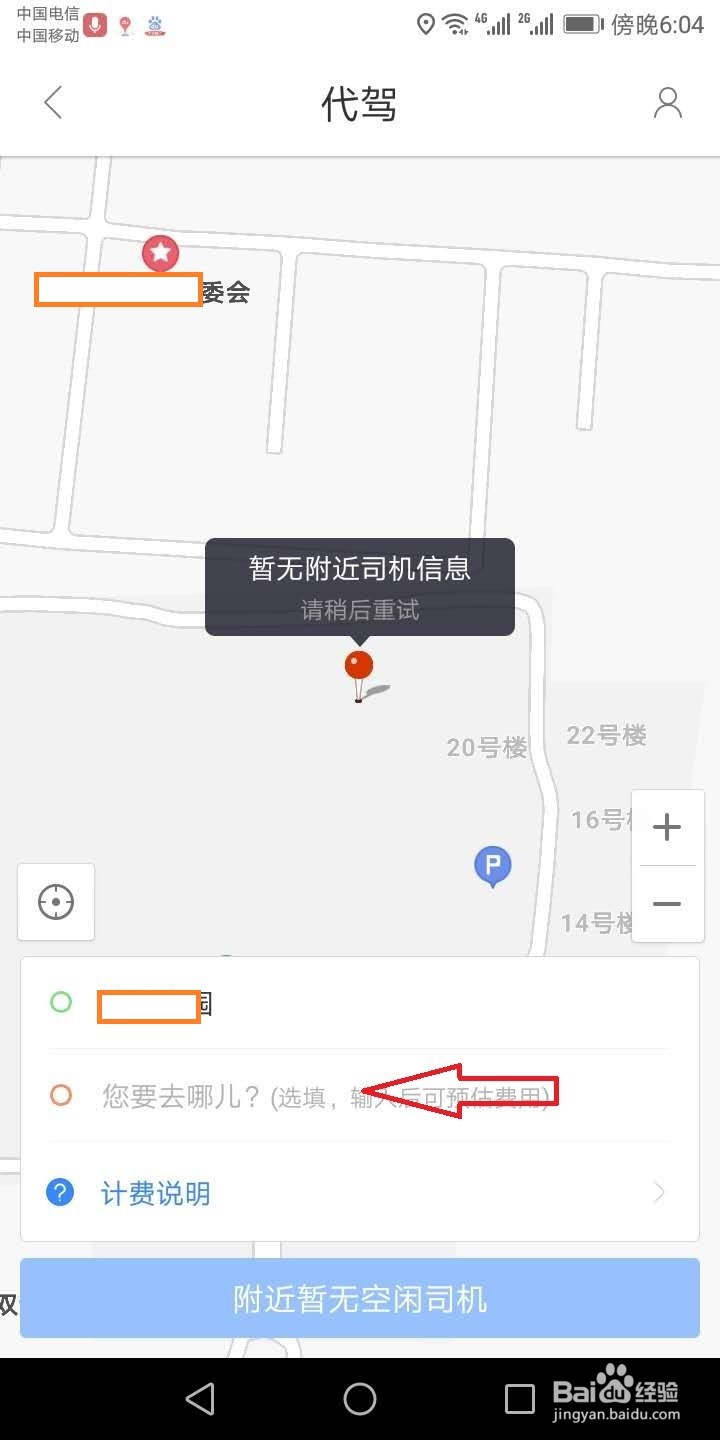Recenter map to my location
Image resolution: width=720 pixels, height=1440 pixels.
point(56,902)
